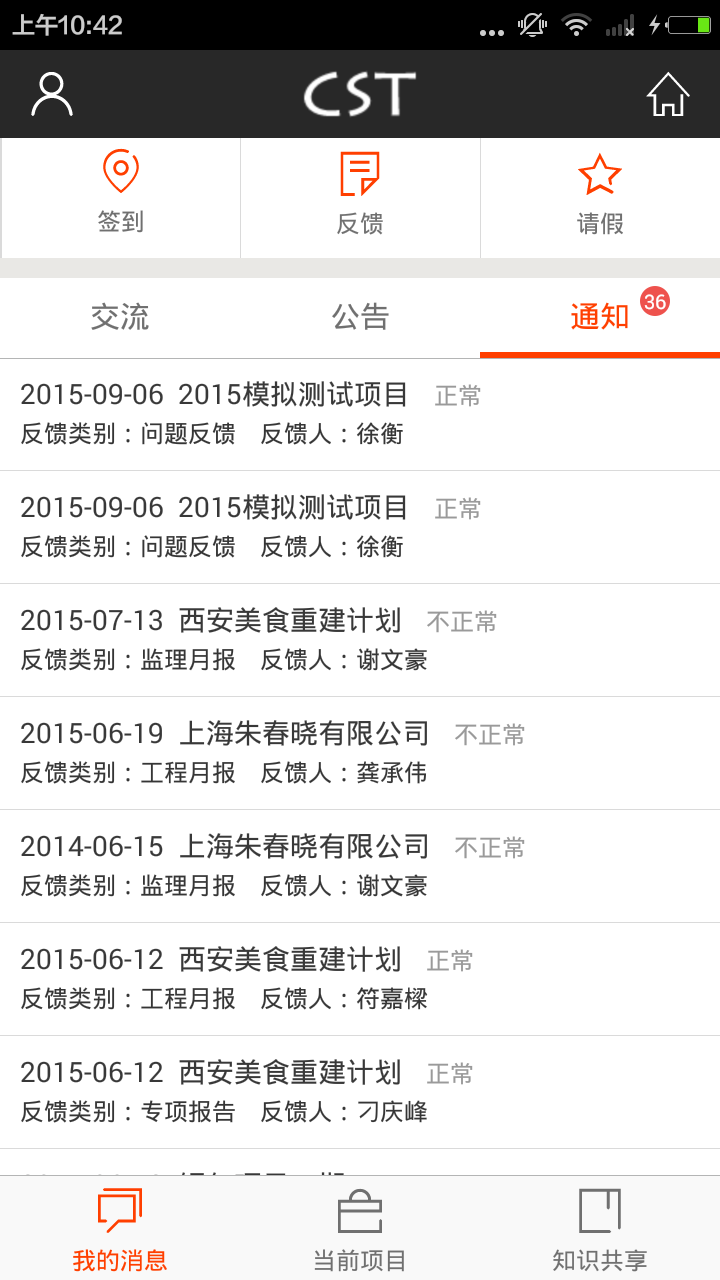Image resolution: width=720 pixels, height=1280 pixels.
Task: Open 2015-07-13 西安美食重建计划 notice
Action: 360,640
